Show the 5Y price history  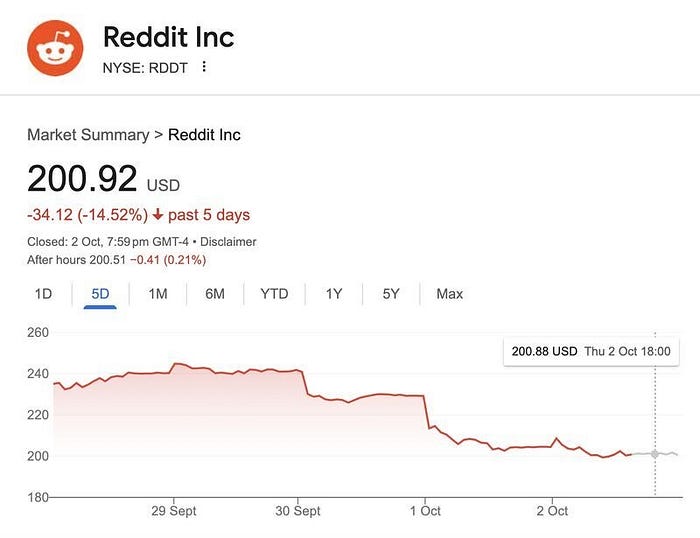click(x=391, y=294)
